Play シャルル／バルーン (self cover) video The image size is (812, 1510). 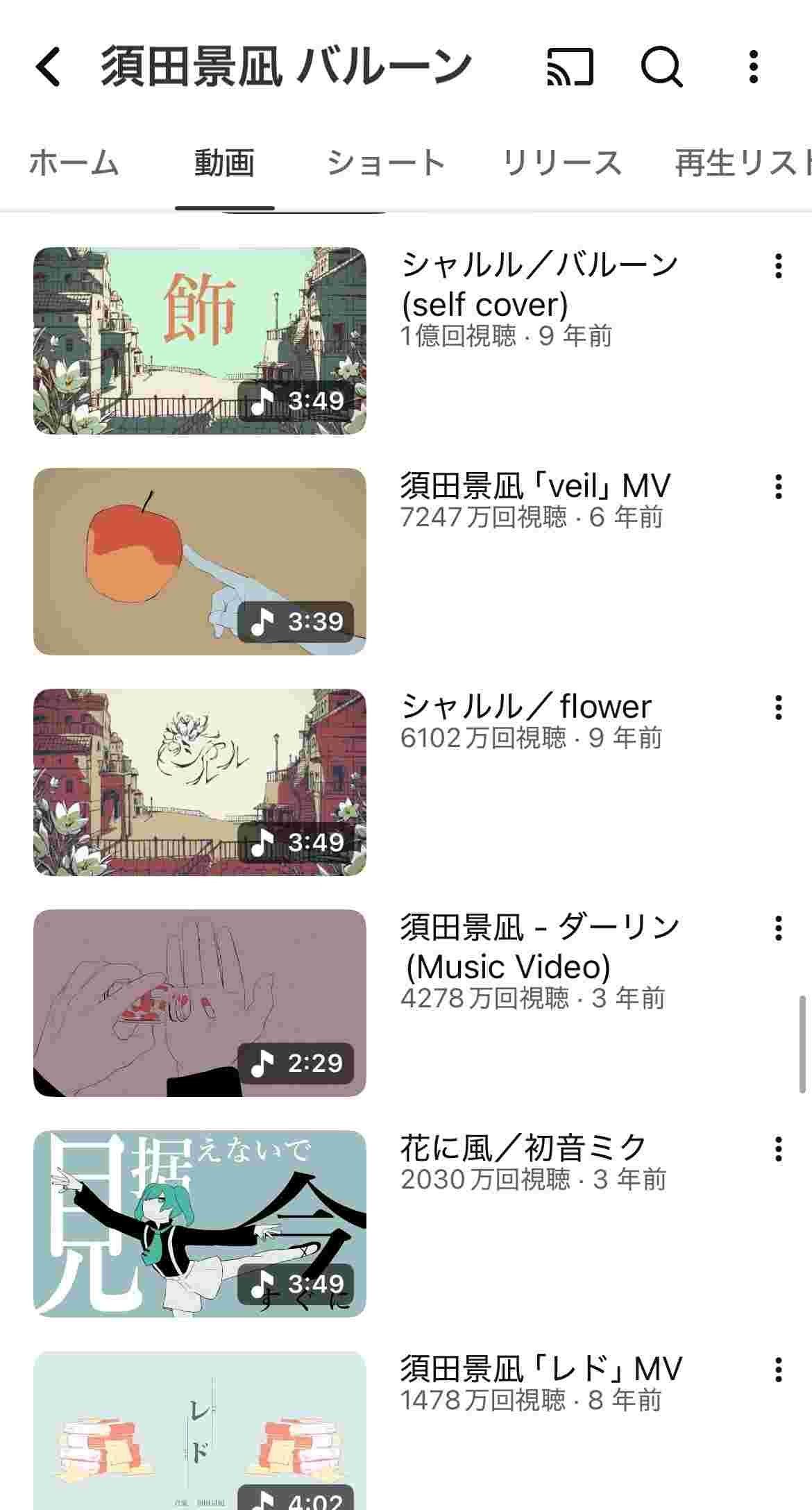point(200,341)
